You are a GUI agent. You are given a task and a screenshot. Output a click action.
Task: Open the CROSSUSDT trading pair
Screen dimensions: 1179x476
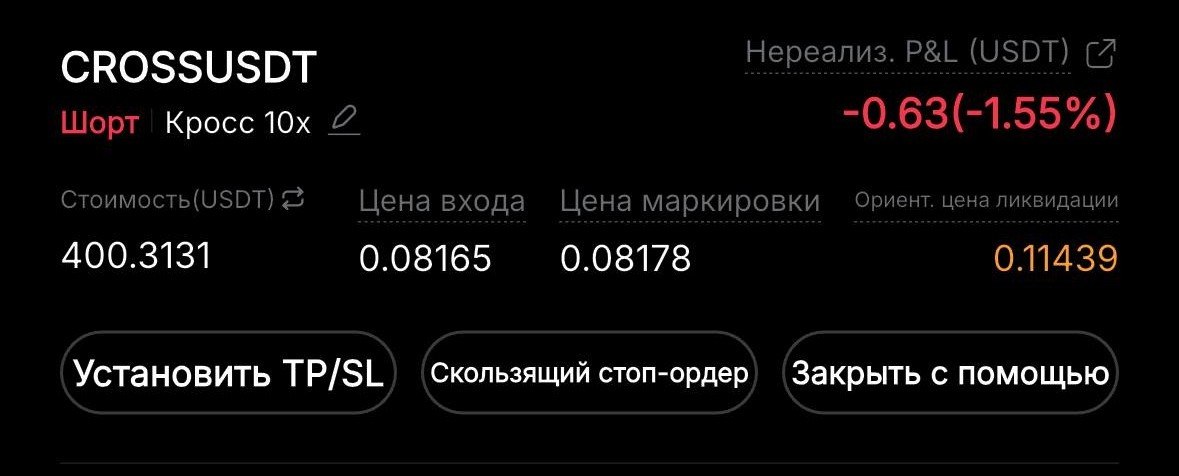click(189, 67)
